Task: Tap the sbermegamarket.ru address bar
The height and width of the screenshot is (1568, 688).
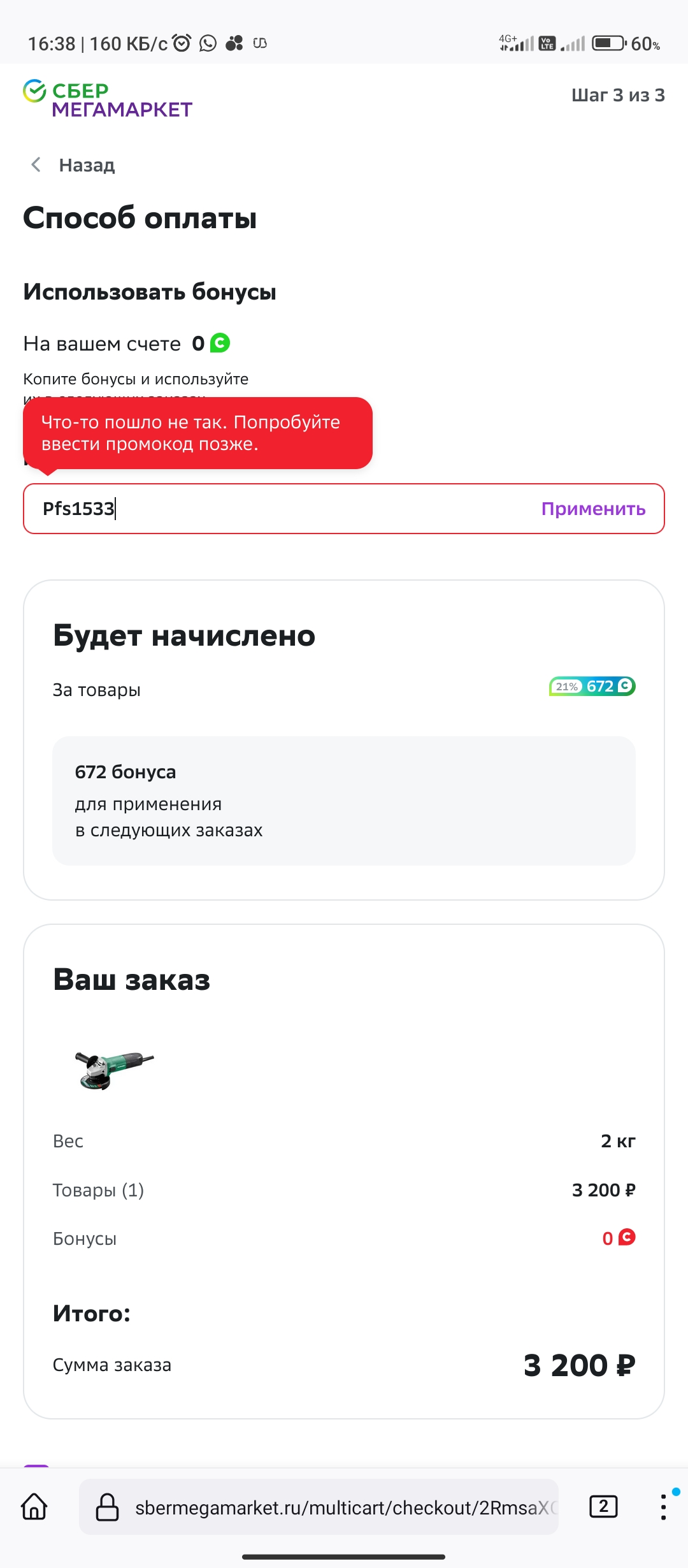Action: click(319, 1507)
